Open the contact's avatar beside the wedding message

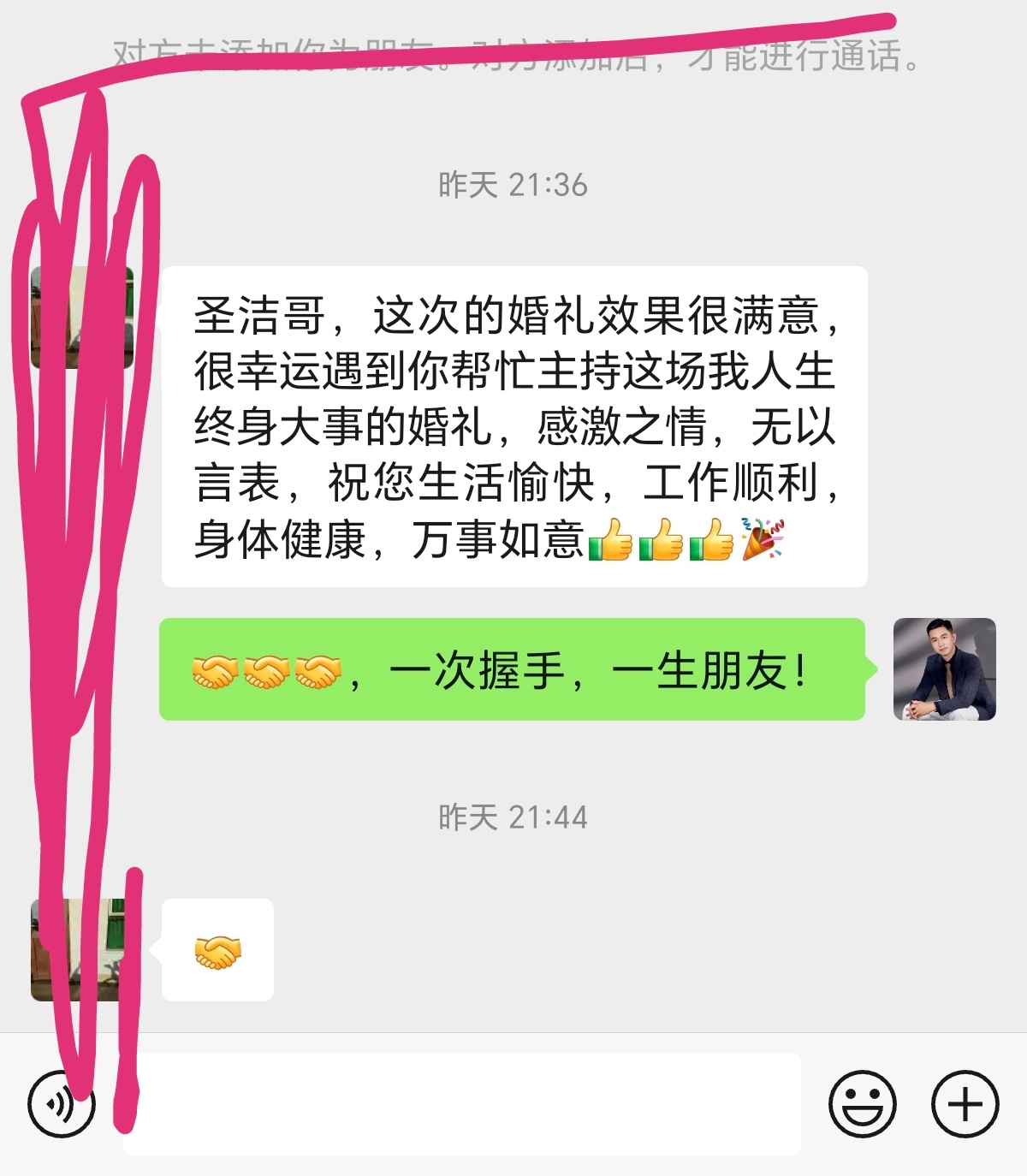click(x=81, y=318)
